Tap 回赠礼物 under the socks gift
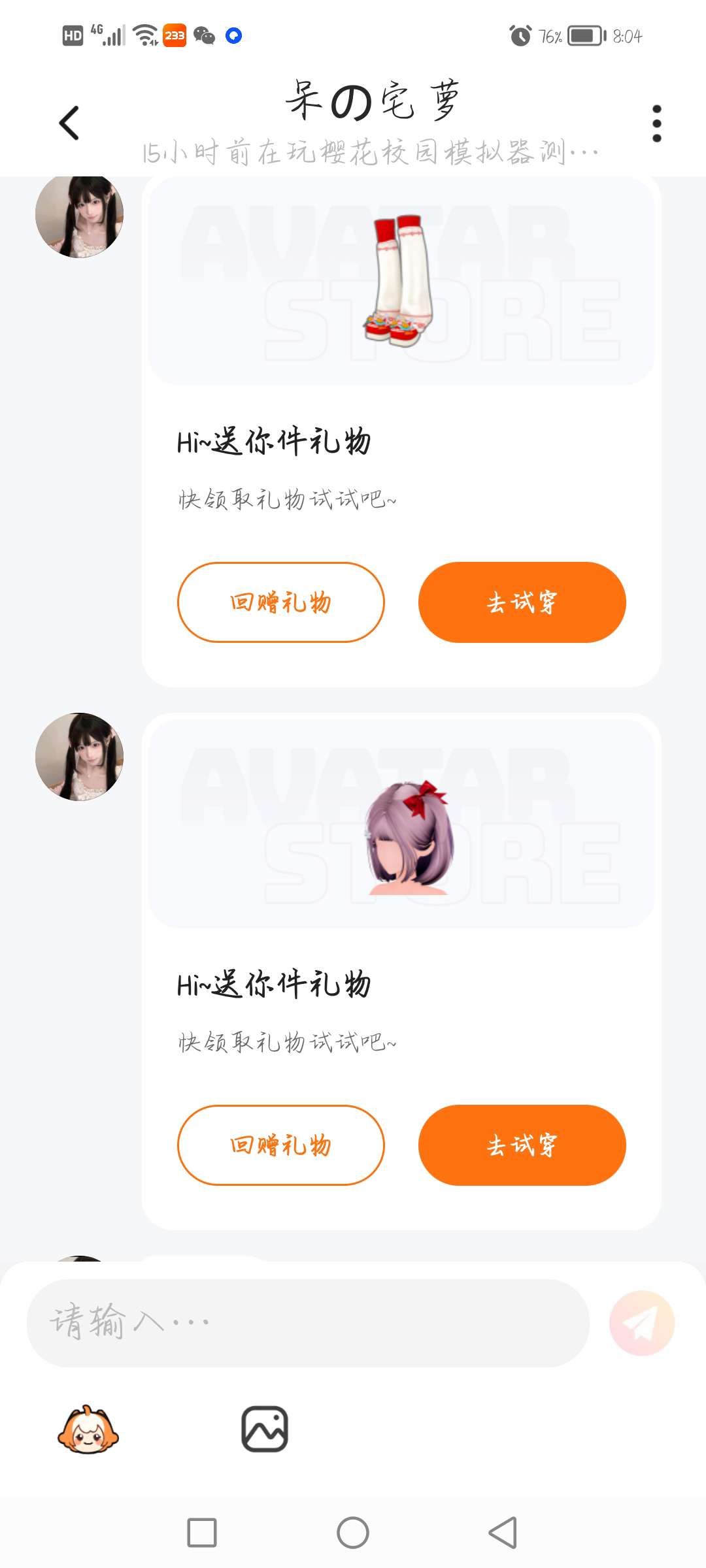Image resolution: width=706 pixels, height=1568 pixels. point(280,602)
